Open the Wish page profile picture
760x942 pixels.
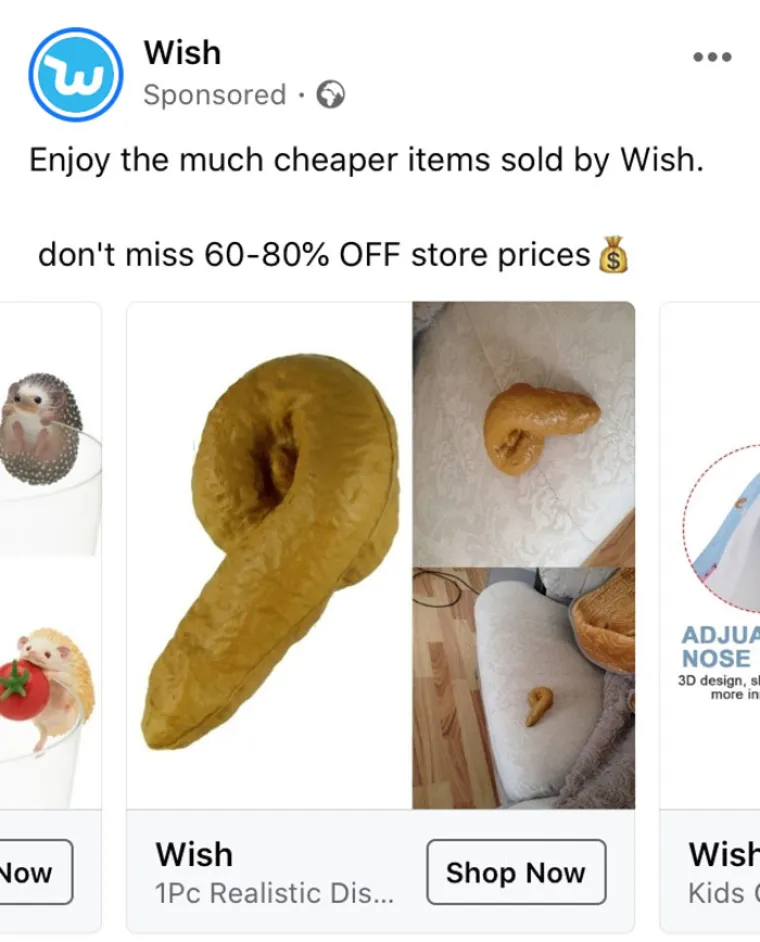(76, 75)
